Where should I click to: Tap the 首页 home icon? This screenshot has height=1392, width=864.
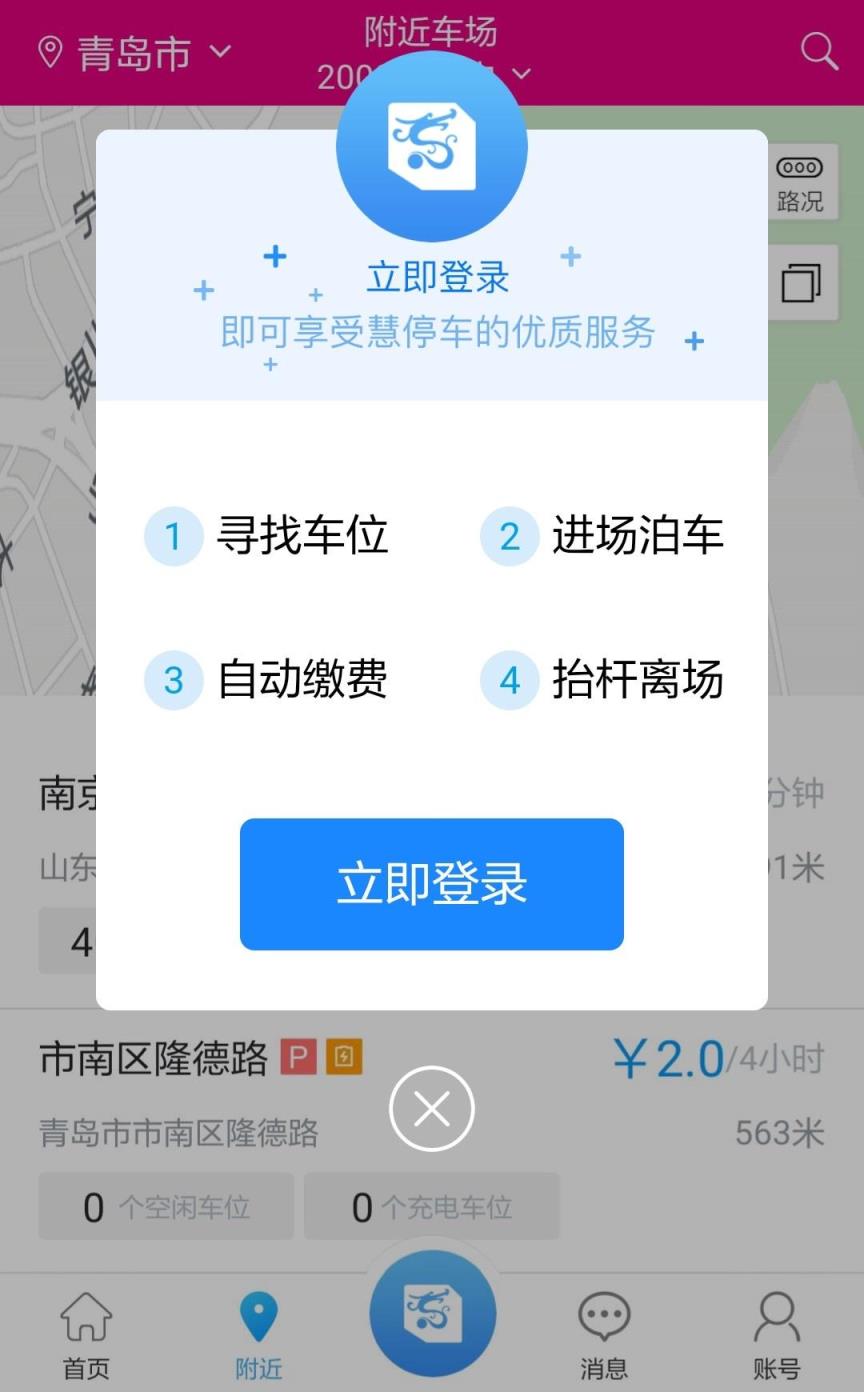[86, 1318]
